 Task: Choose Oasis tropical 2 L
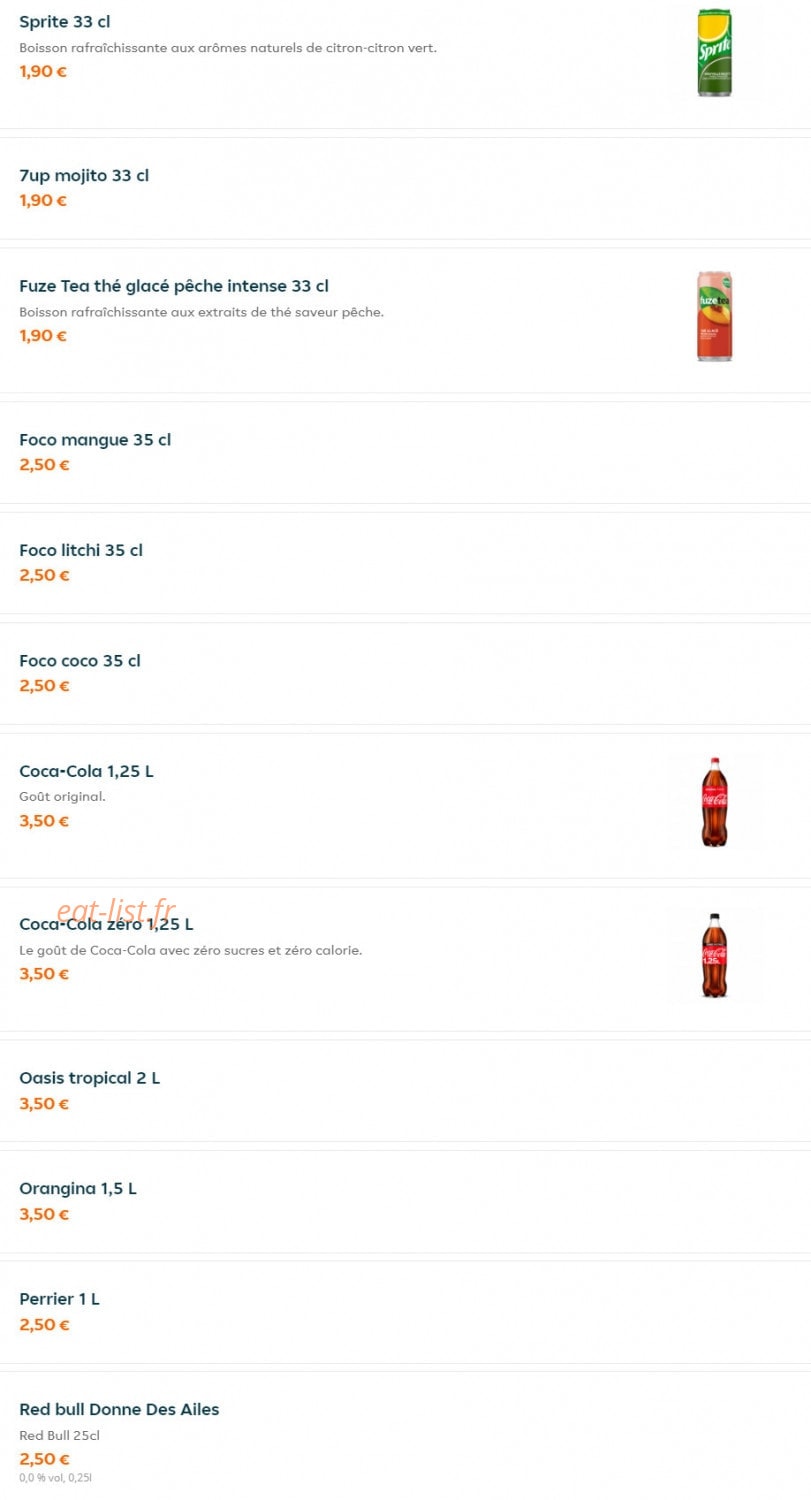click(x=405, y=1090)
